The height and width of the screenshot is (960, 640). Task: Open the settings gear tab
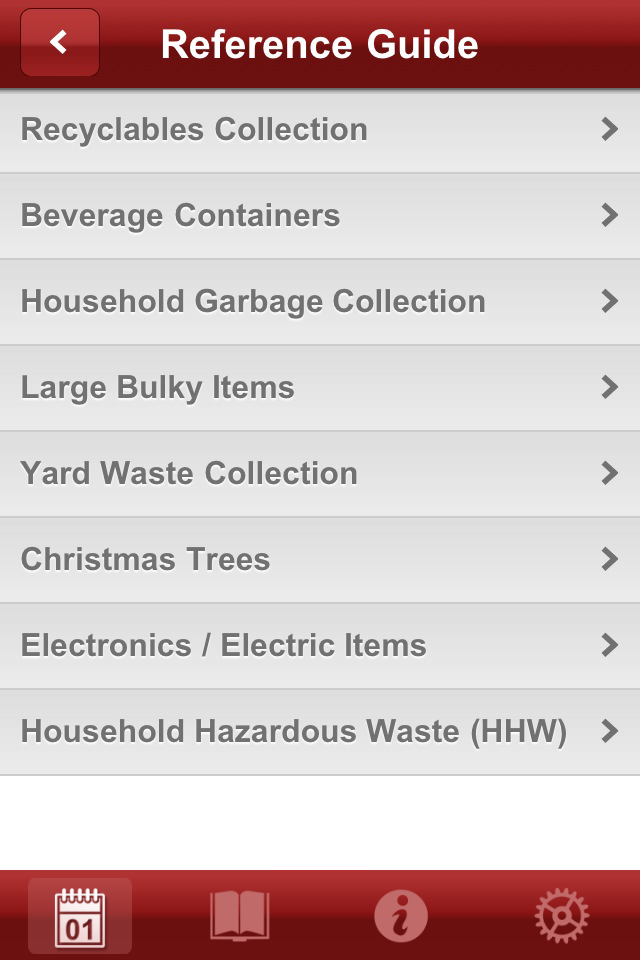[x=561, y=916]
